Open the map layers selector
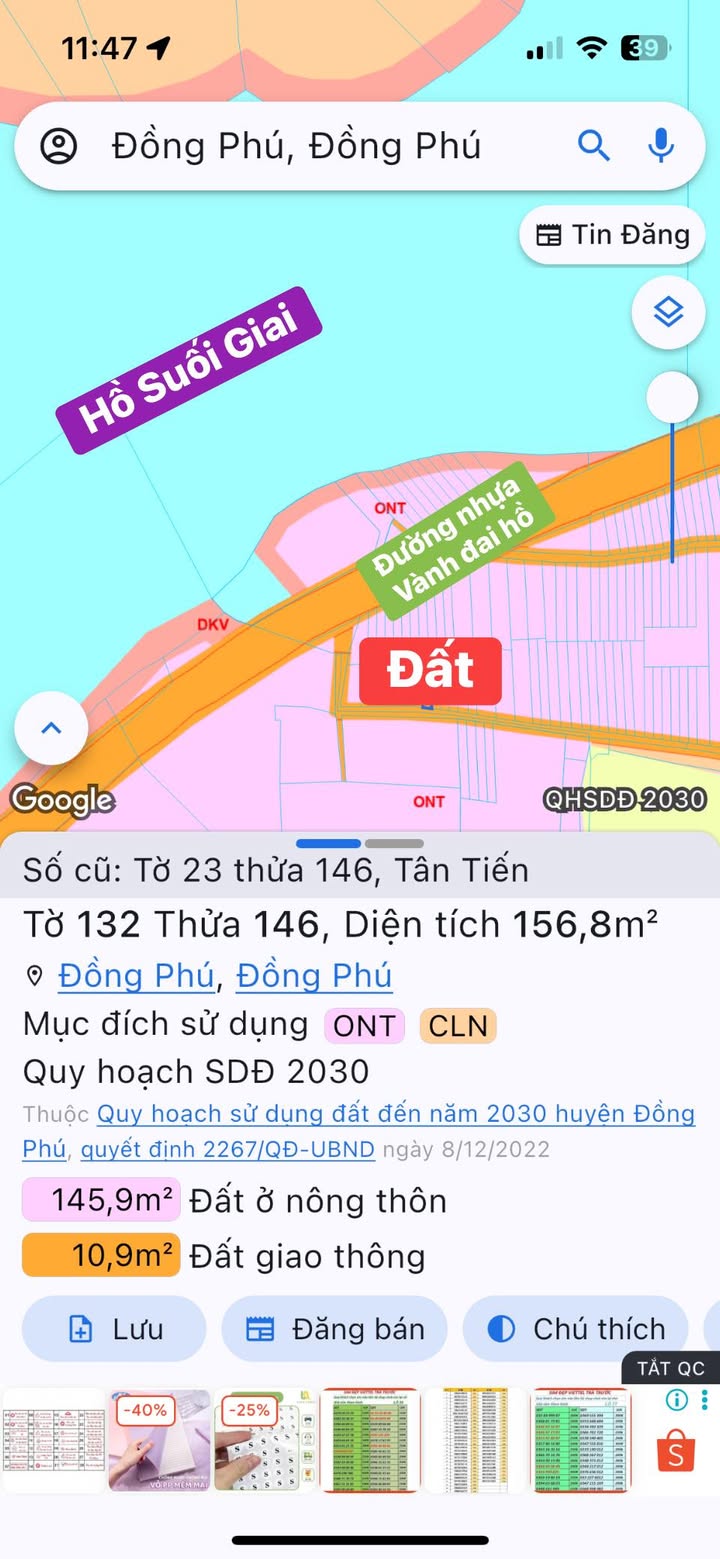This screenshot has width=720, height=1559. tap(668, 313)
